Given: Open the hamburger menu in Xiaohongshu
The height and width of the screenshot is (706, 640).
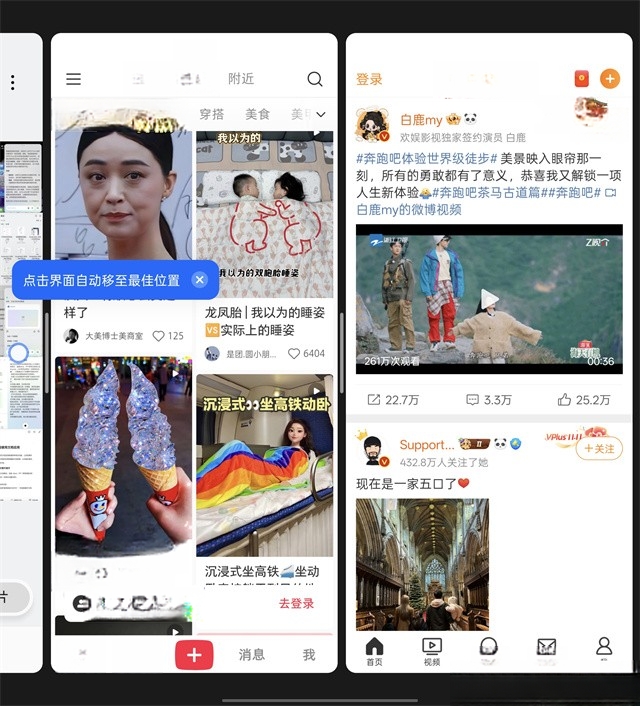Looking at the screenshot, I should [x=73, y=79].
